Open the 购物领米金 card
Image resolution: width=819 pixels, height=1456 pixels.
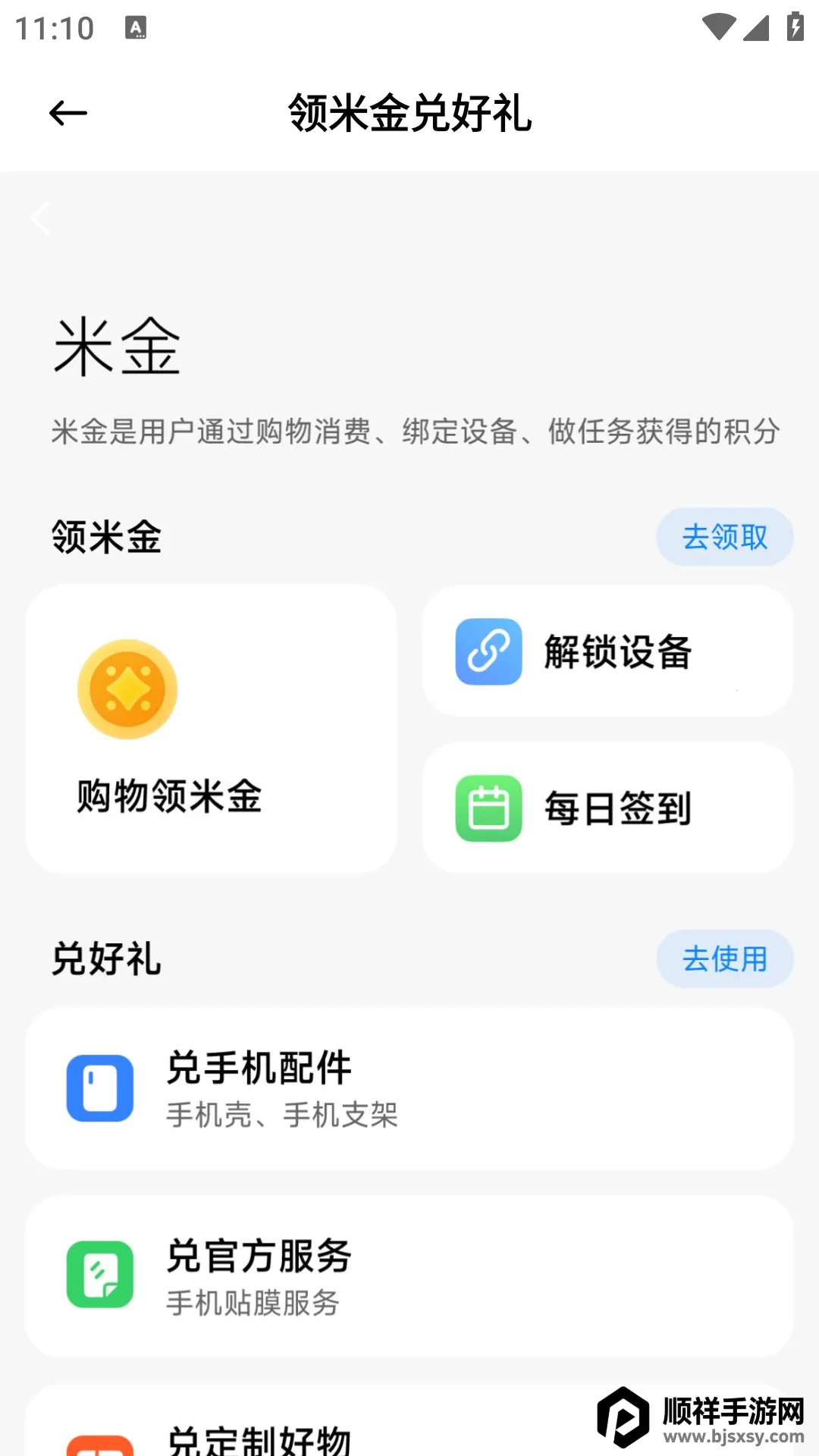click(211, 728)
